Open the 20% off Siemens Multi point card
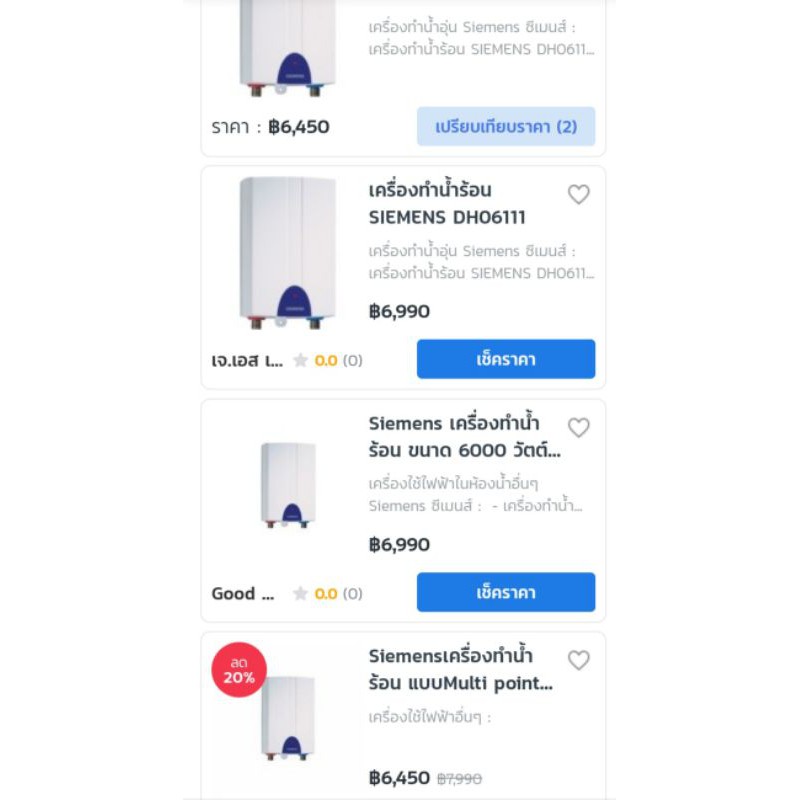 [403, 716]
